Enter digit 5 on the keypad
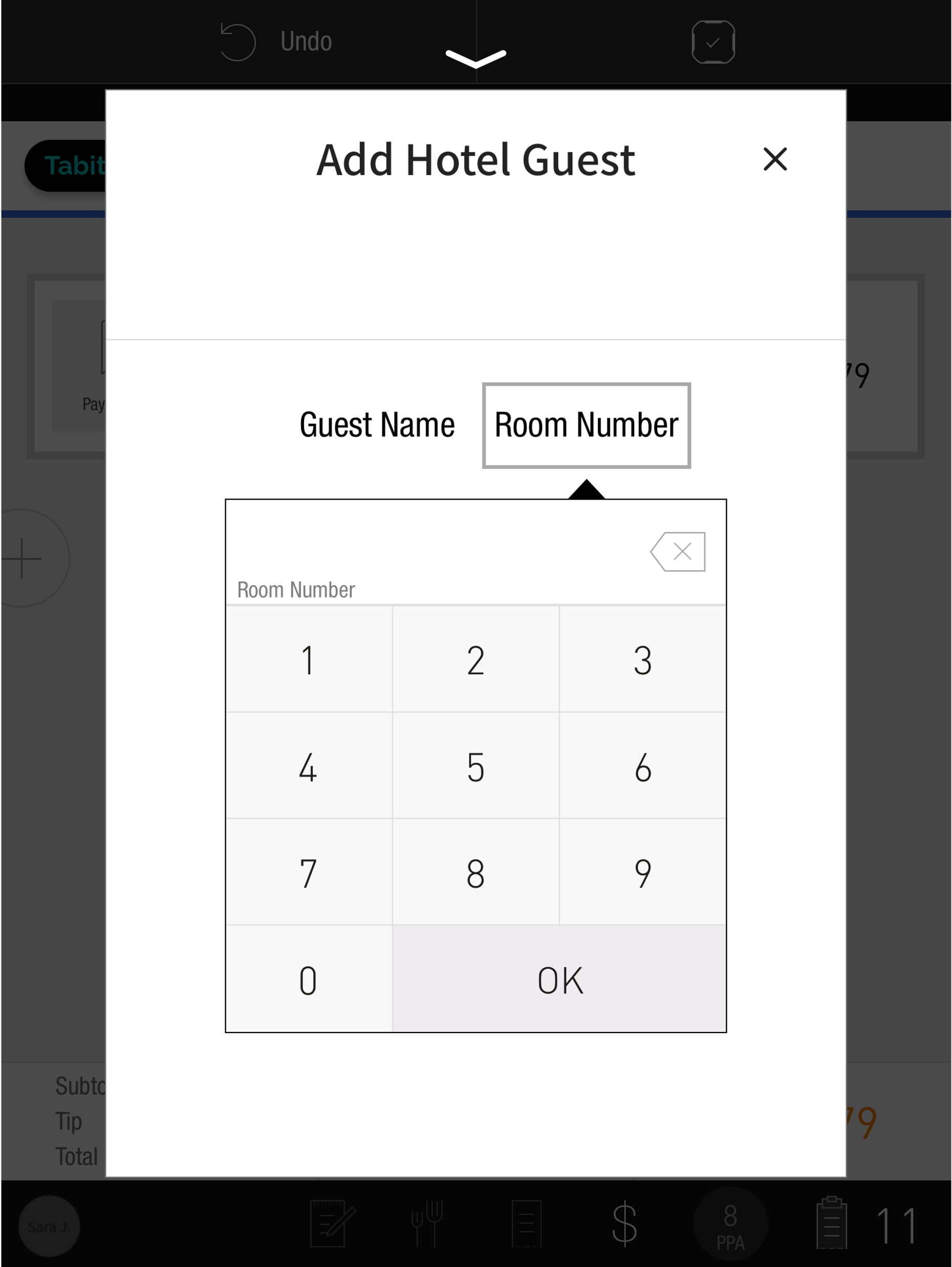Screen dimensions: 952x1267 [x=475, y=766]
